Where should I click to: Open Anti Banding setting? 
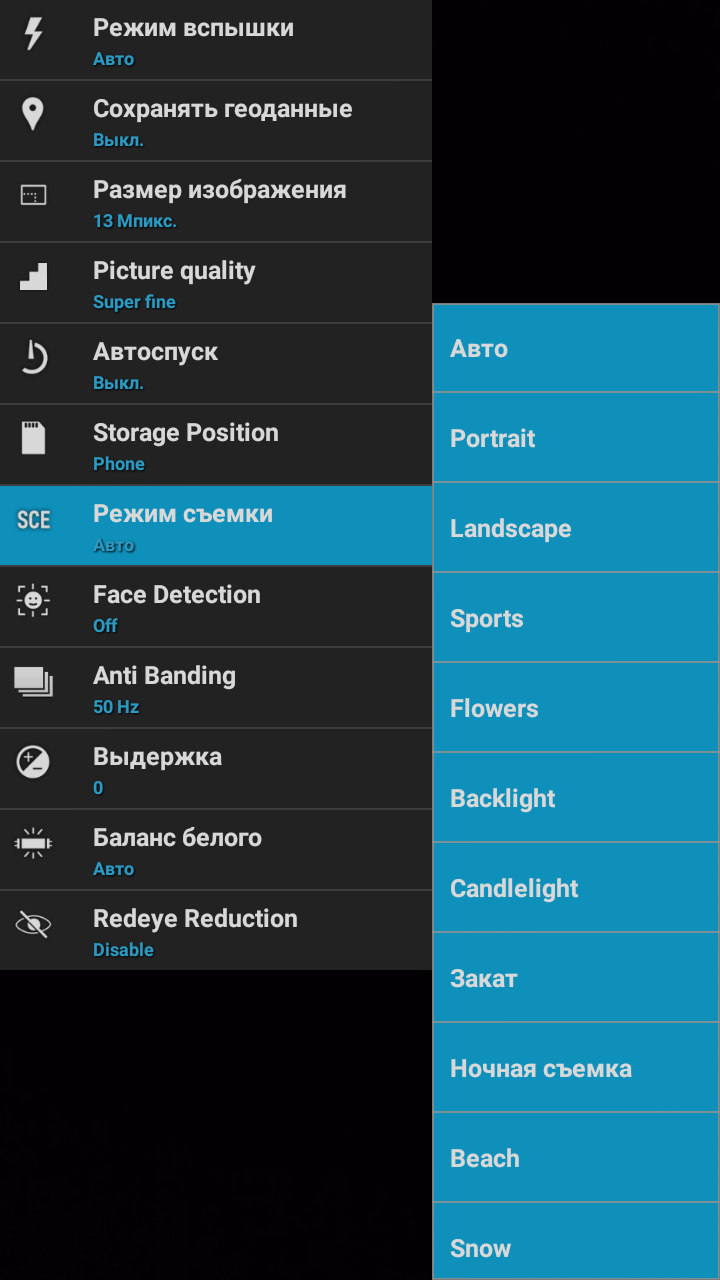(216, 688)
